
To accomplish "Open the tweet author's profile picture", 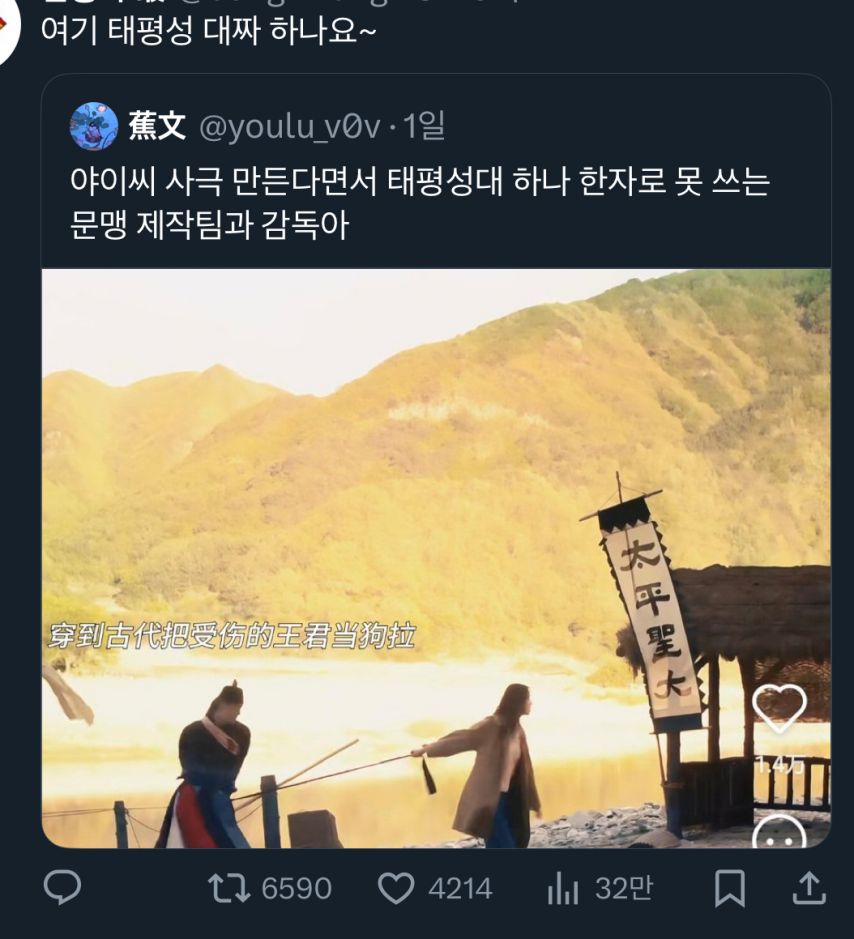I will tap(8, 30).
